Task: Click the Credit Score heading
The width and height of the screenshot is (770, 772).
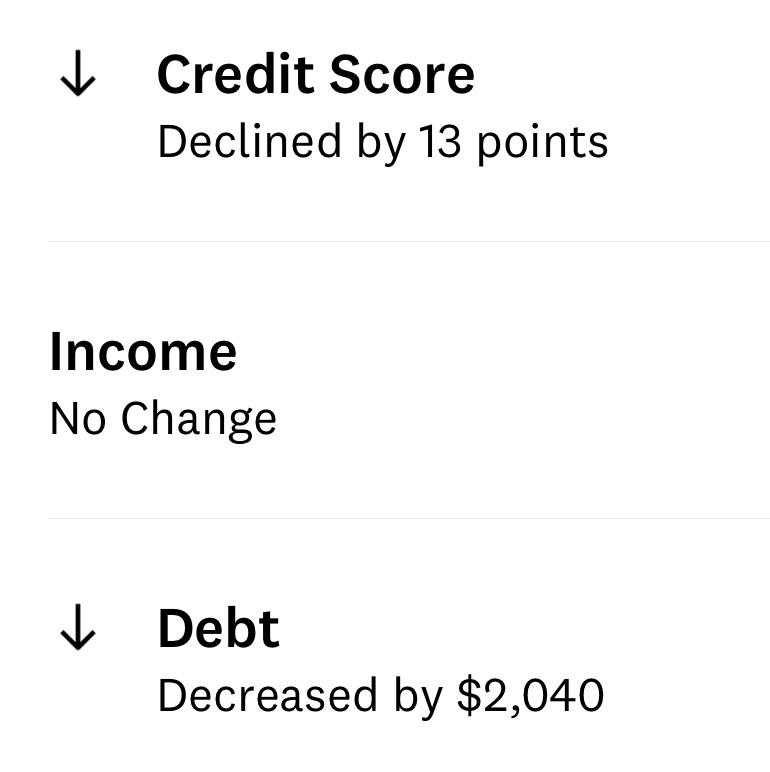Action: pyautogui.click(x=315, y=73)
